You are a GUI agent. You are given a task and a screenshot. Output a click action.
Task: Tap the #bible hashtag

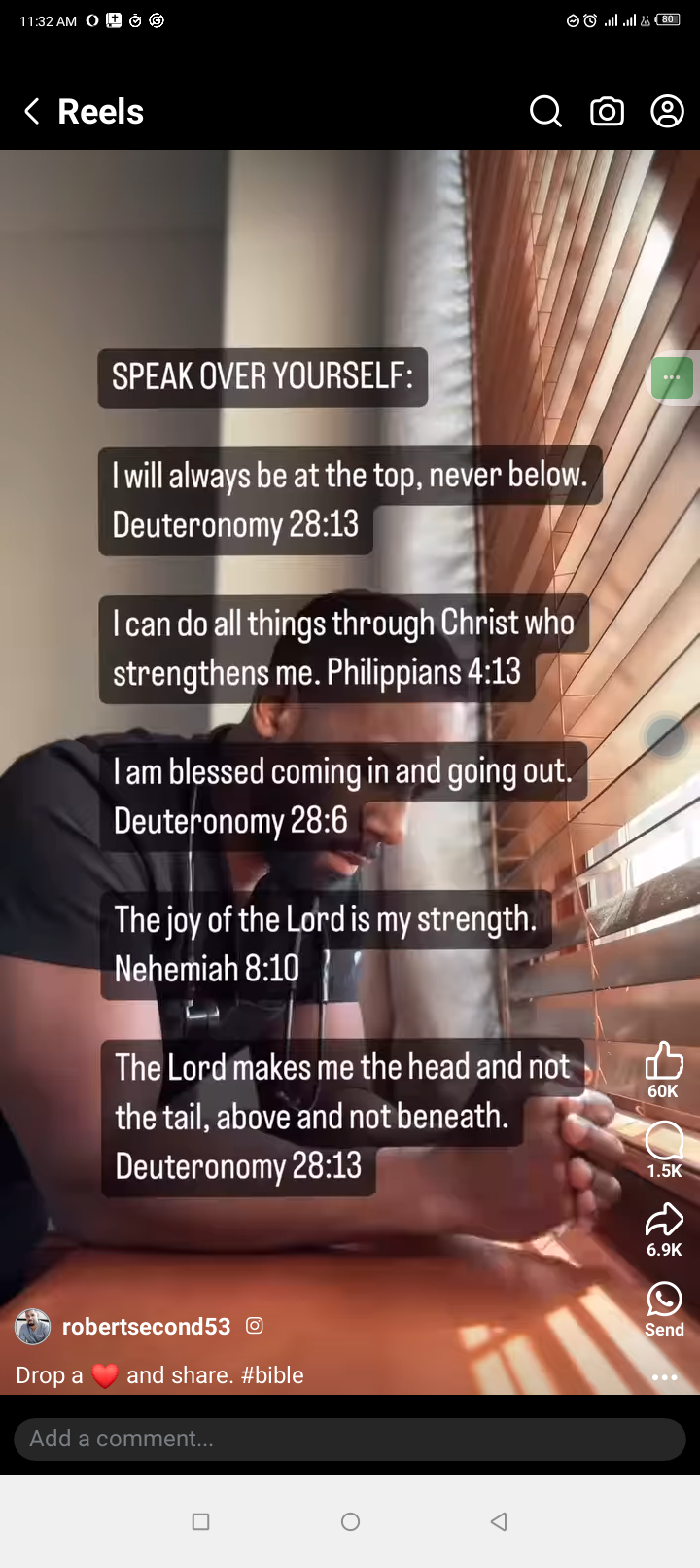(x=272, y=1375)
